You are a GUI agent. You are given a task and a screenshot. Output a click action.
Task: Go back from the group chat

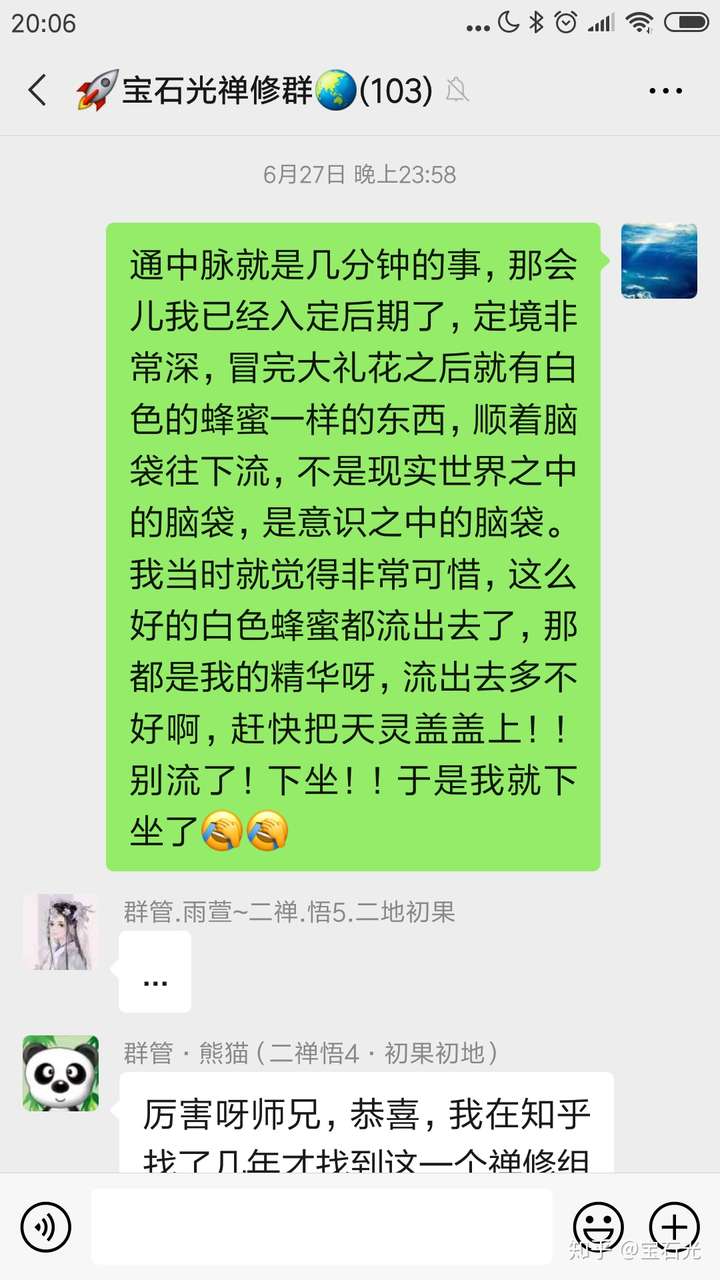(37, 91)
